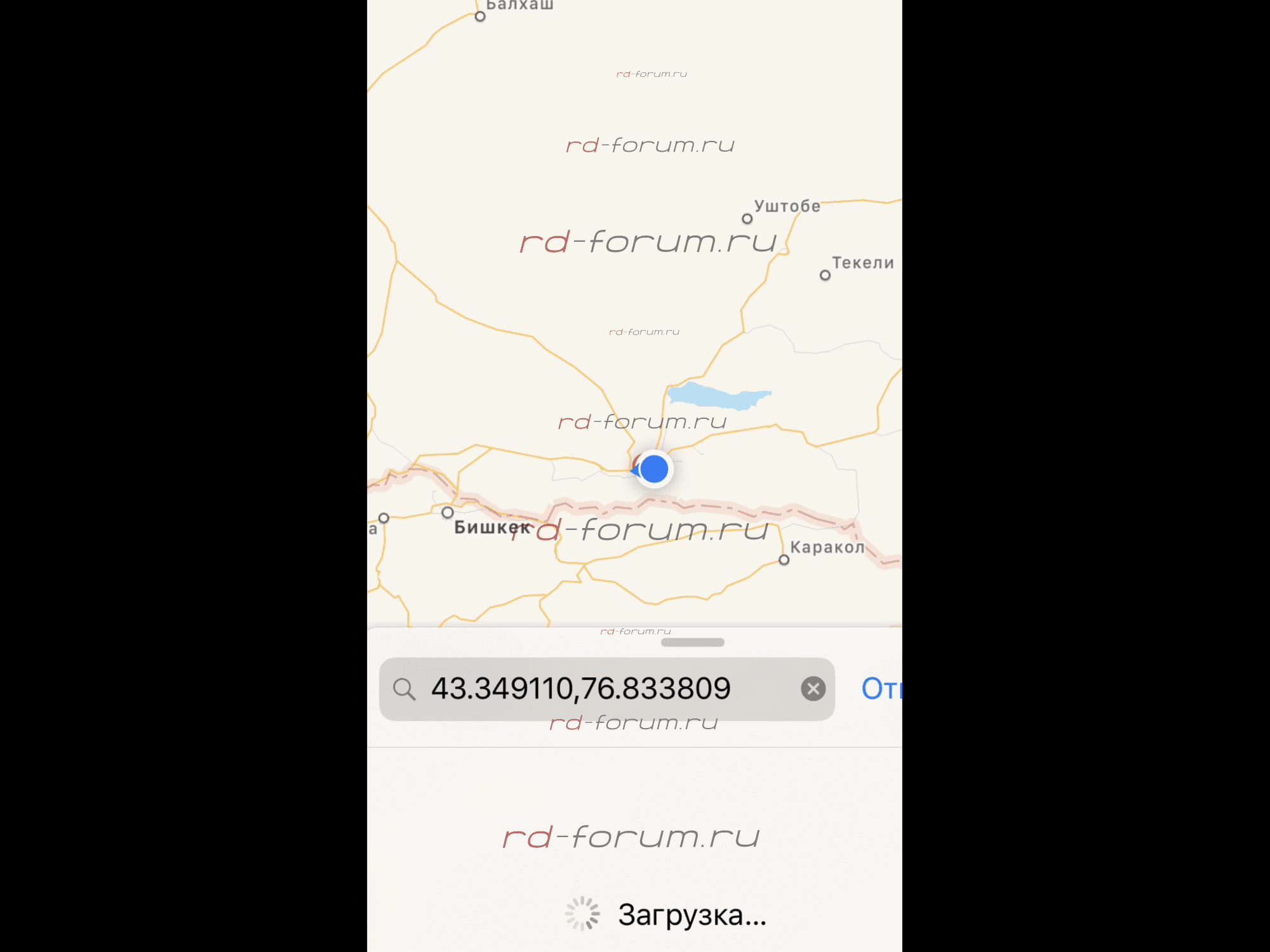This screenshot has width=1270, height=952.
Task: Tap the blue current location marker
Action: click(x=654, y=469)
